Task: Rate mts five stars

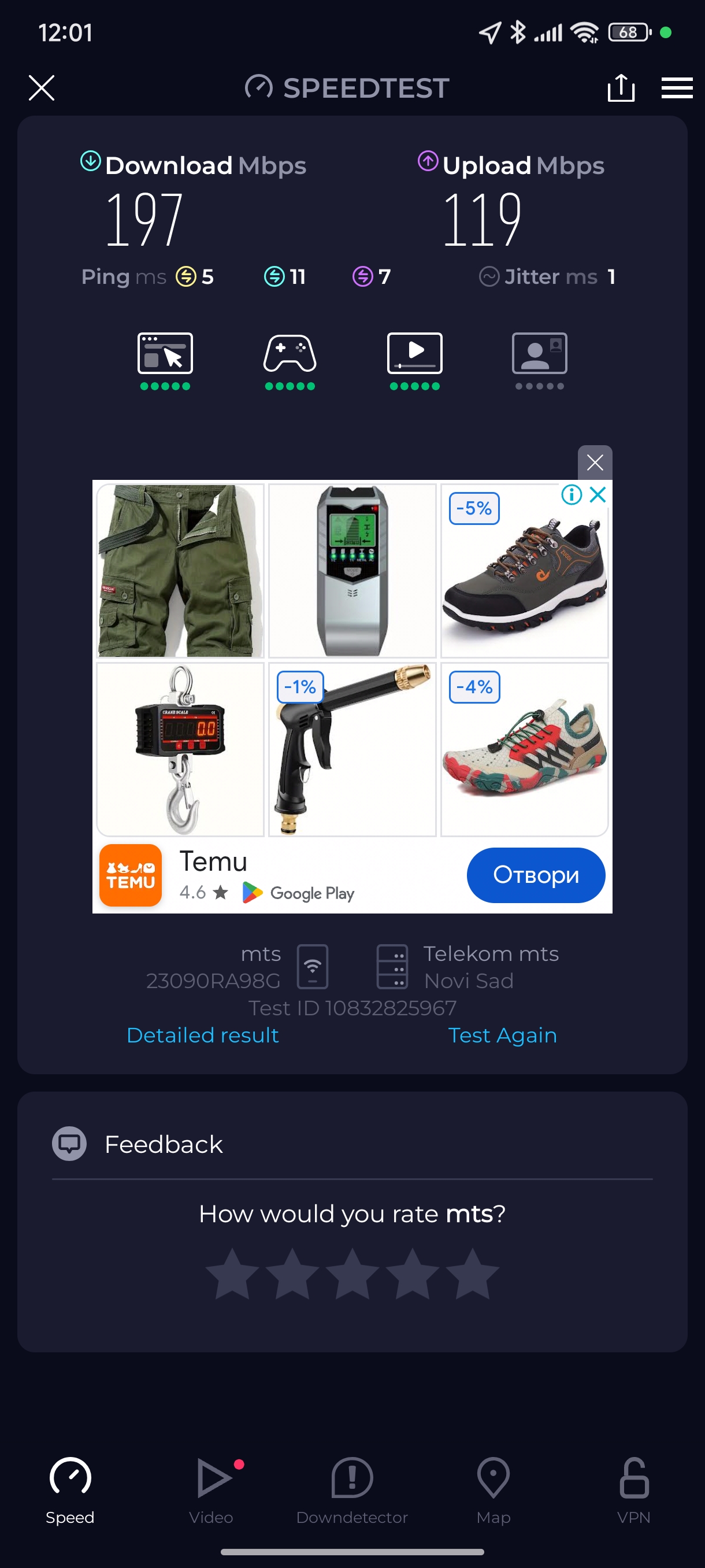Action: [x=472, y=1273]
